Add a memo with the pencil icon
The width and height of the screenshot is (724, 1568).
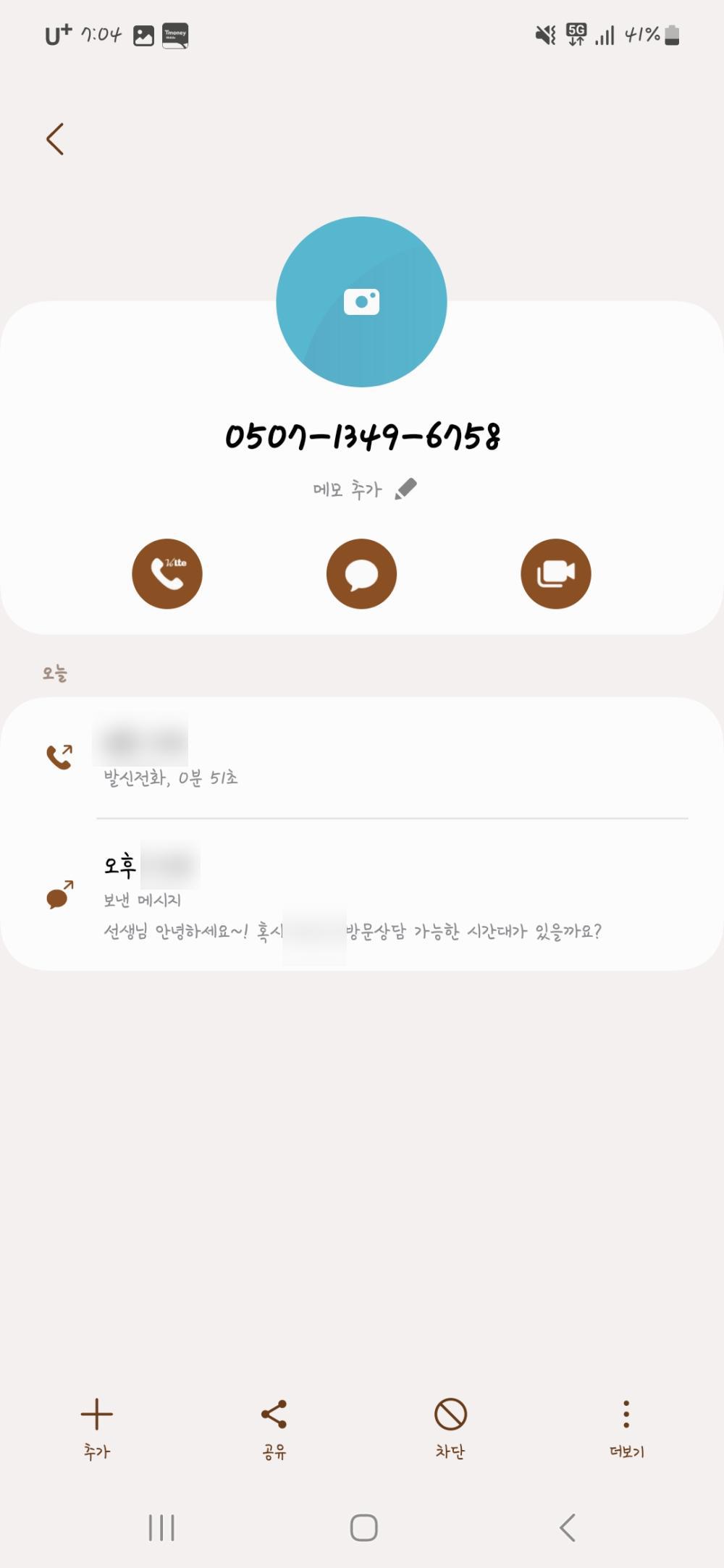[405, 489]
